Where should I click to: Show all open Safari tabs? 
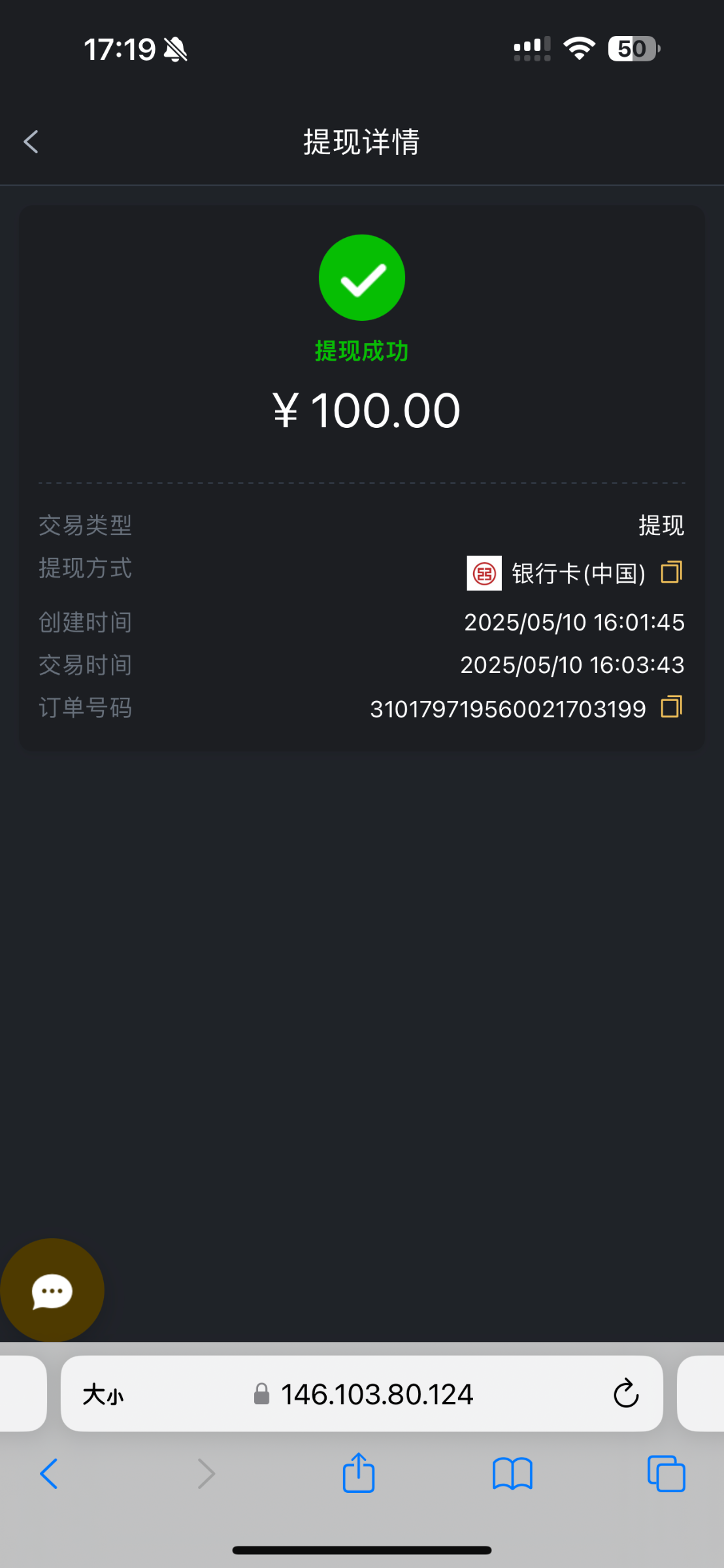point(666,1474)
